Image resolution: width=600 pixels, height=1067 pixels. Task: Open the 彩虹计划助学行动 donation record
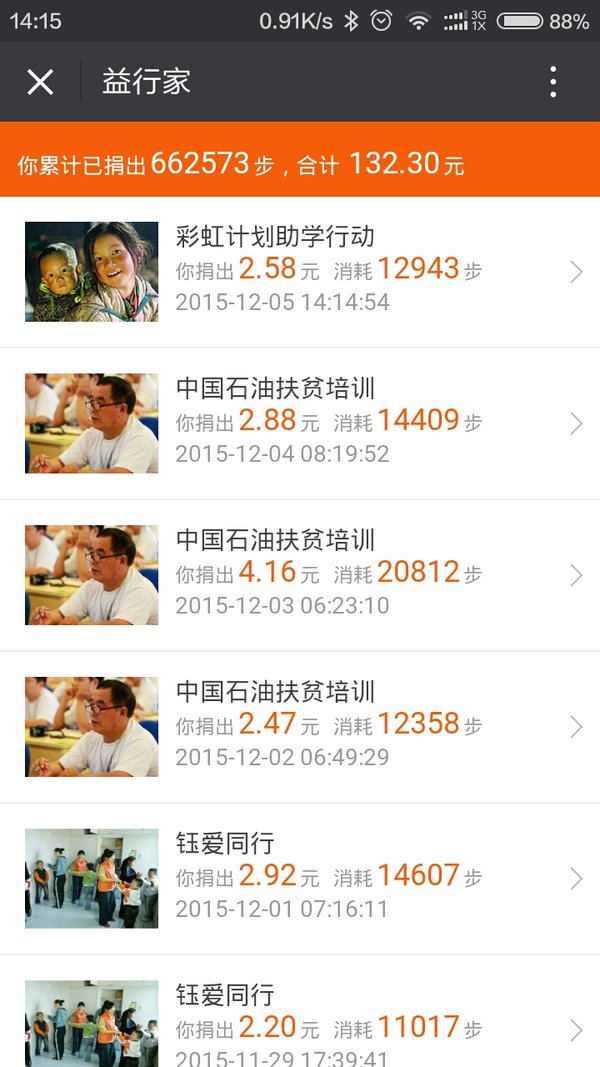pyautogui.click(x=300, y=272)
